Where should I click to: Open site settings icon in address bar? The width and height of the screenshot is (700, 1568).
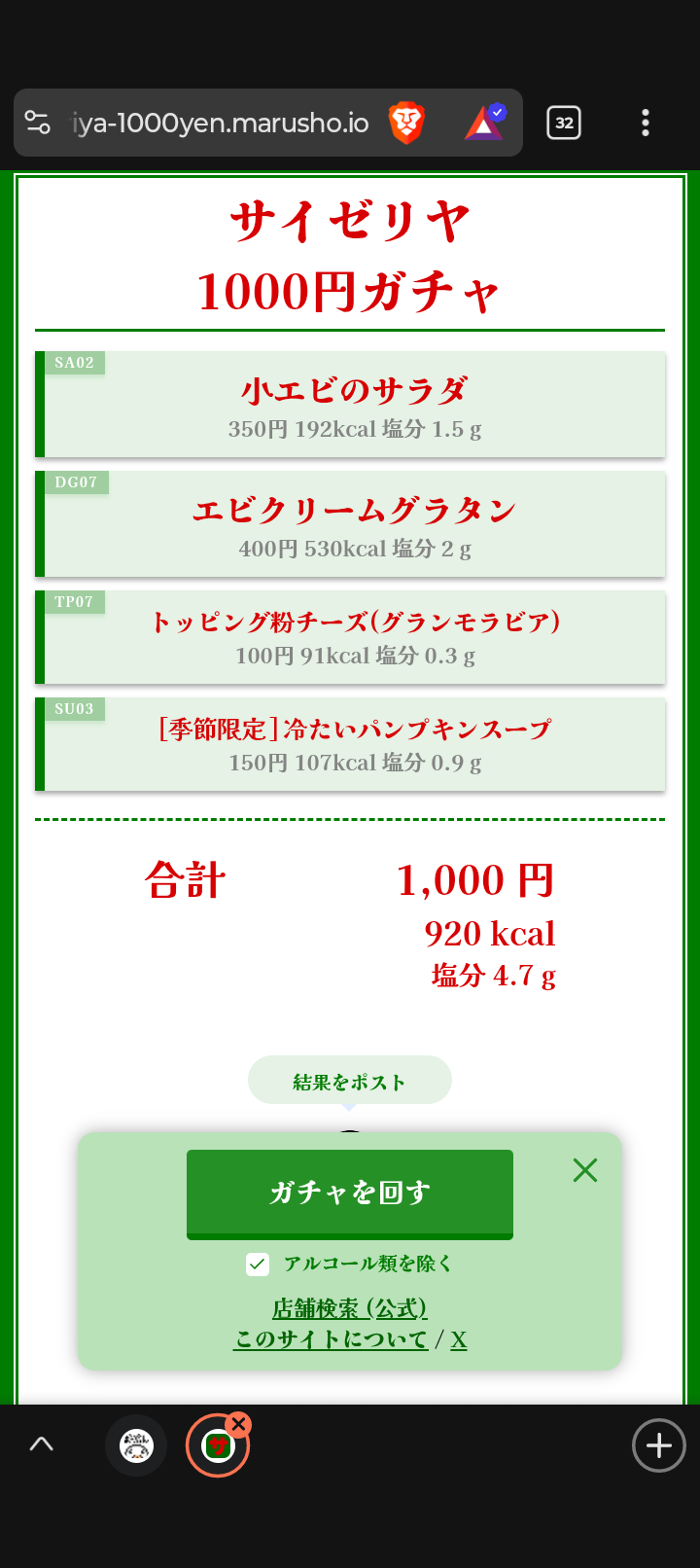click(38, 123)
